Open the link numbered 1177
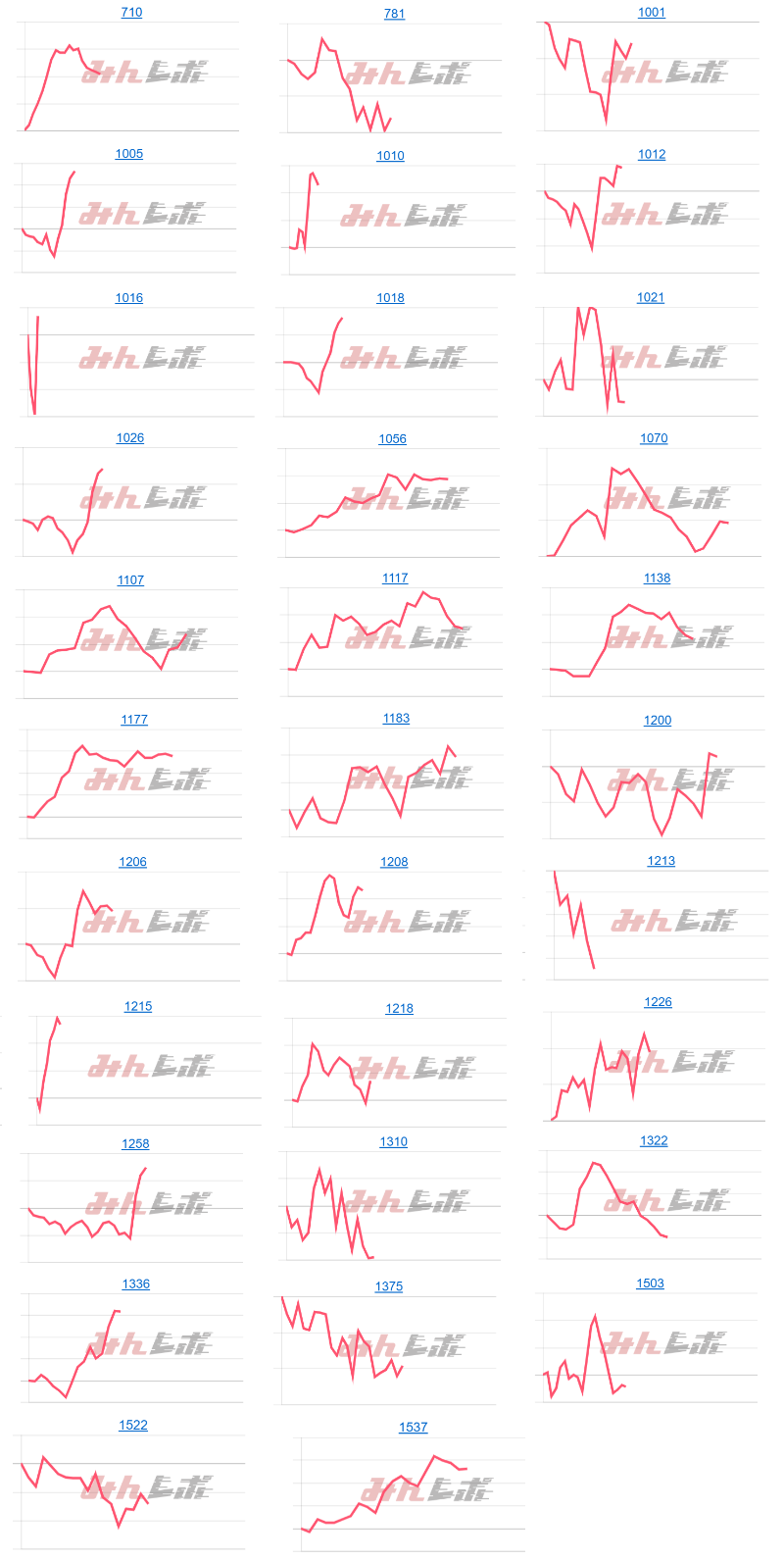784x1560 pixels. click(134, 720)
